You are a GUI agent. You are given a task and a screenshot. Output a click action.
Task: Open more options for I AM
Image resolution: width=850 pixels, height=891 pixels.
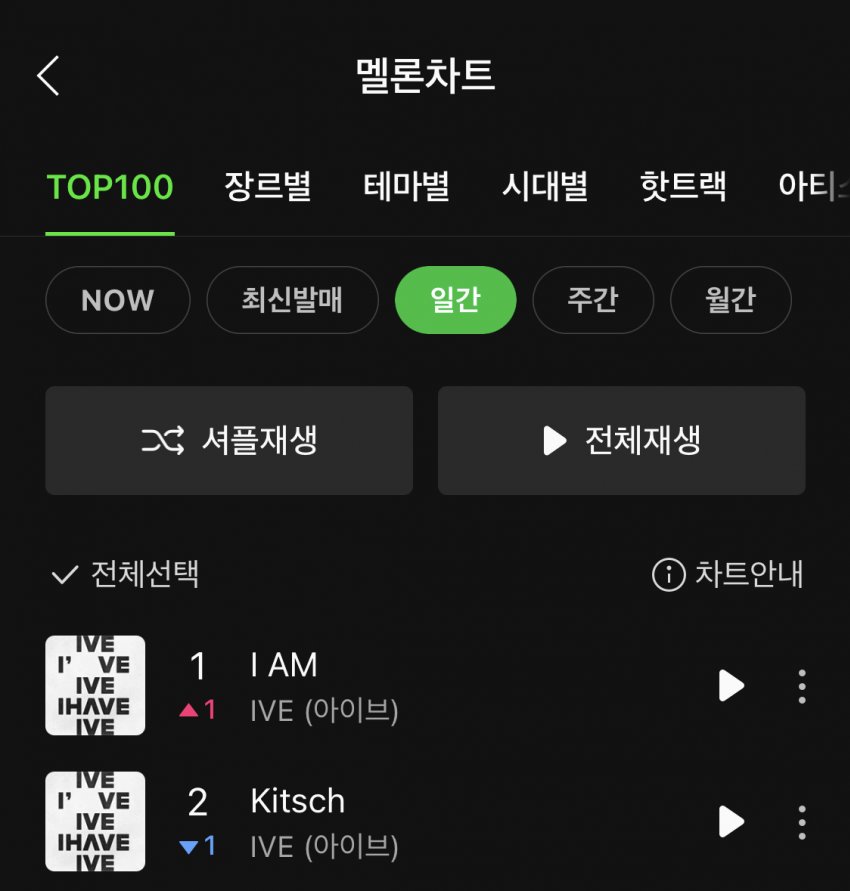(802, 686)
